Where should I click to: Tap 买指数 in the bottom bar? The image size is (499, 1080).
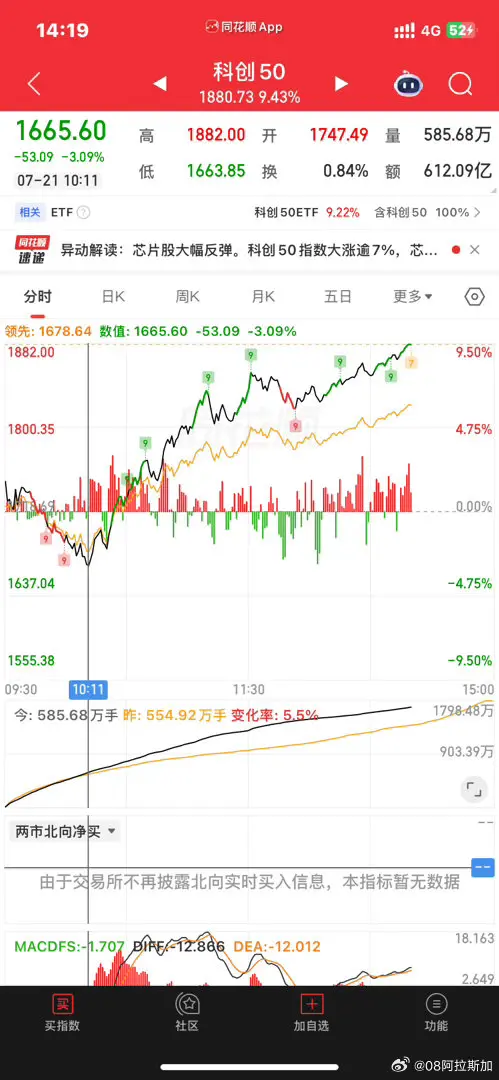[x=62, y=1013]
